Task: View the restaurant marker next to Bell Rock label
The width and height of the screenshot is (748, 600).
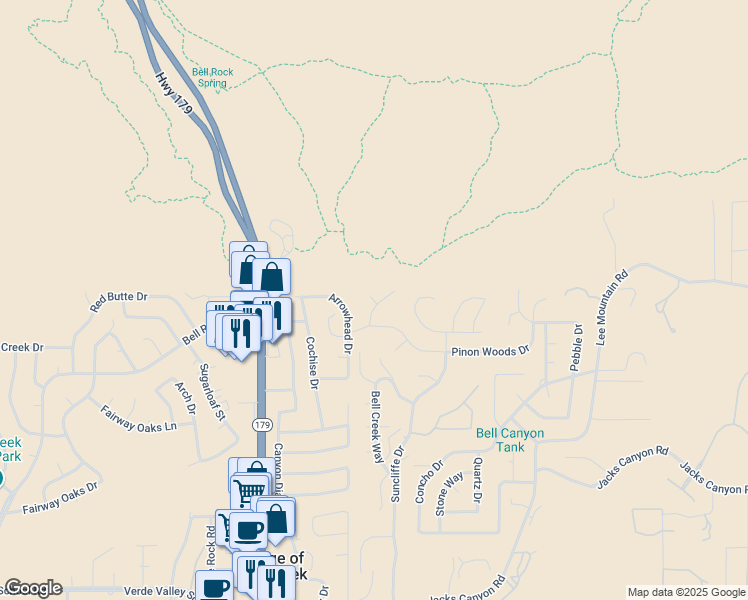Action: click(x=240, y=331)
